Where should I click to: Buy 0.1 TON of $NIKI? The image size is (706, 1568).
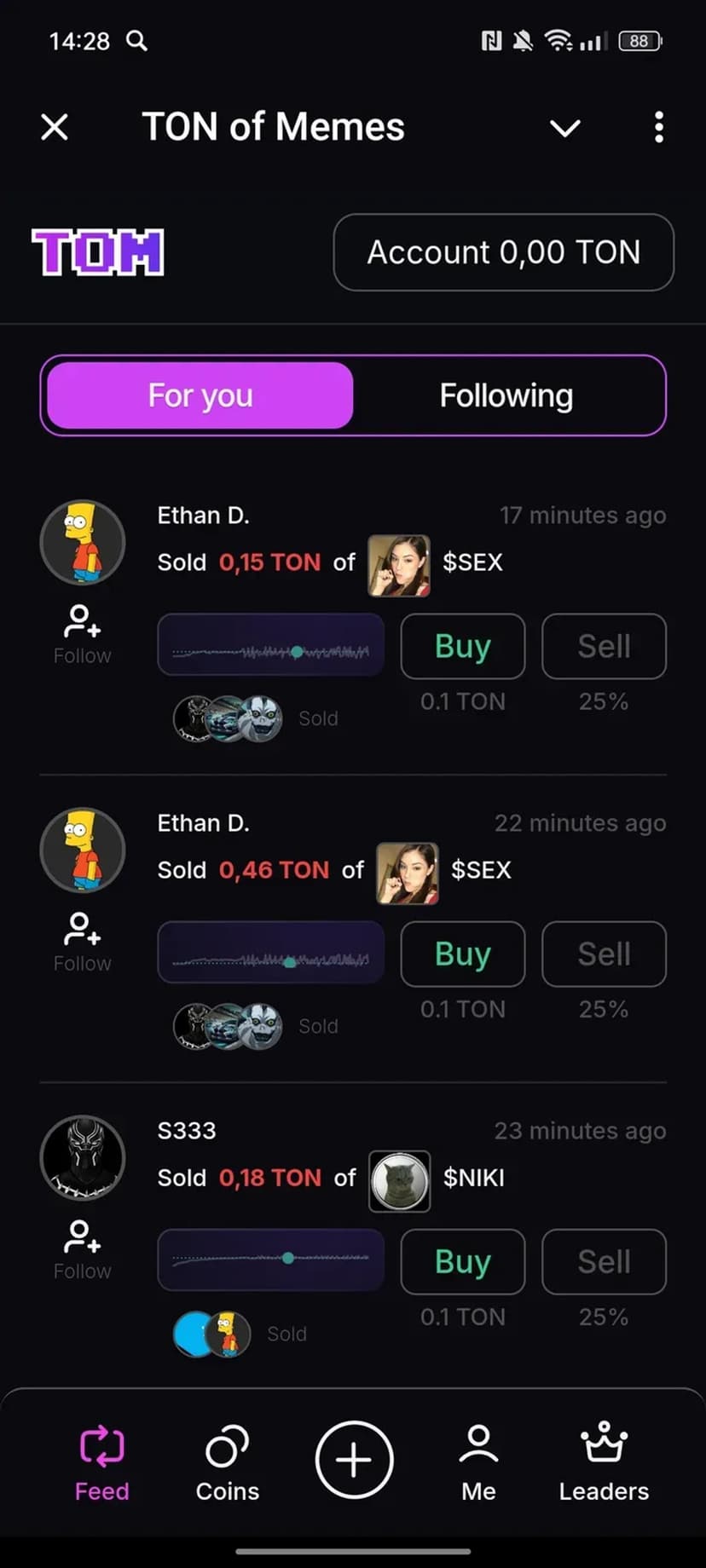(x=463, y=1262)
